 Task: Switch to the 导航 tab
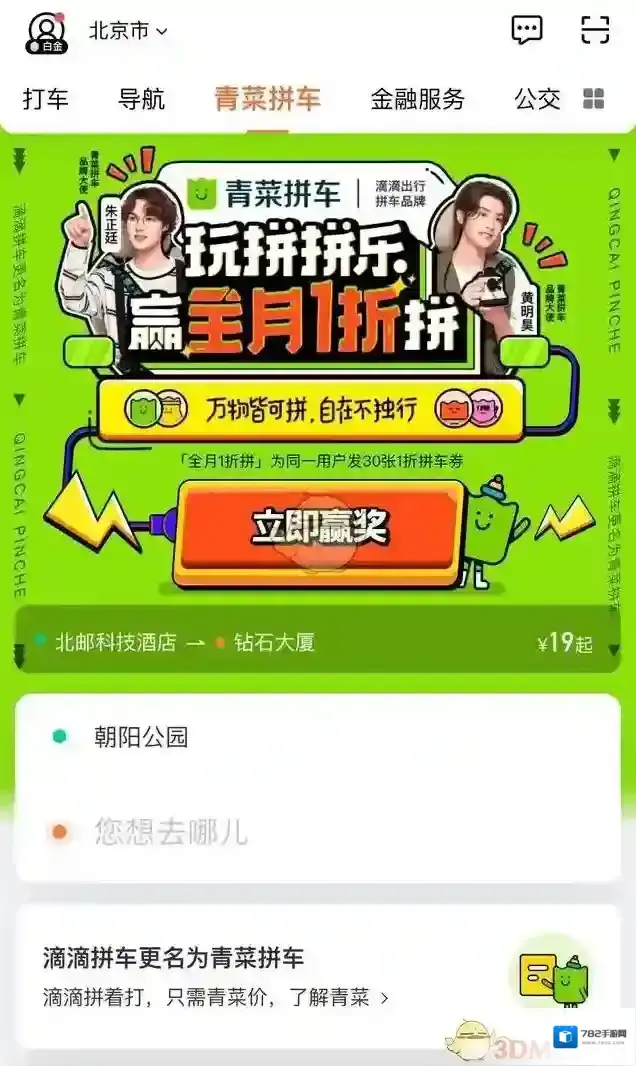click(x=141, y=100)
